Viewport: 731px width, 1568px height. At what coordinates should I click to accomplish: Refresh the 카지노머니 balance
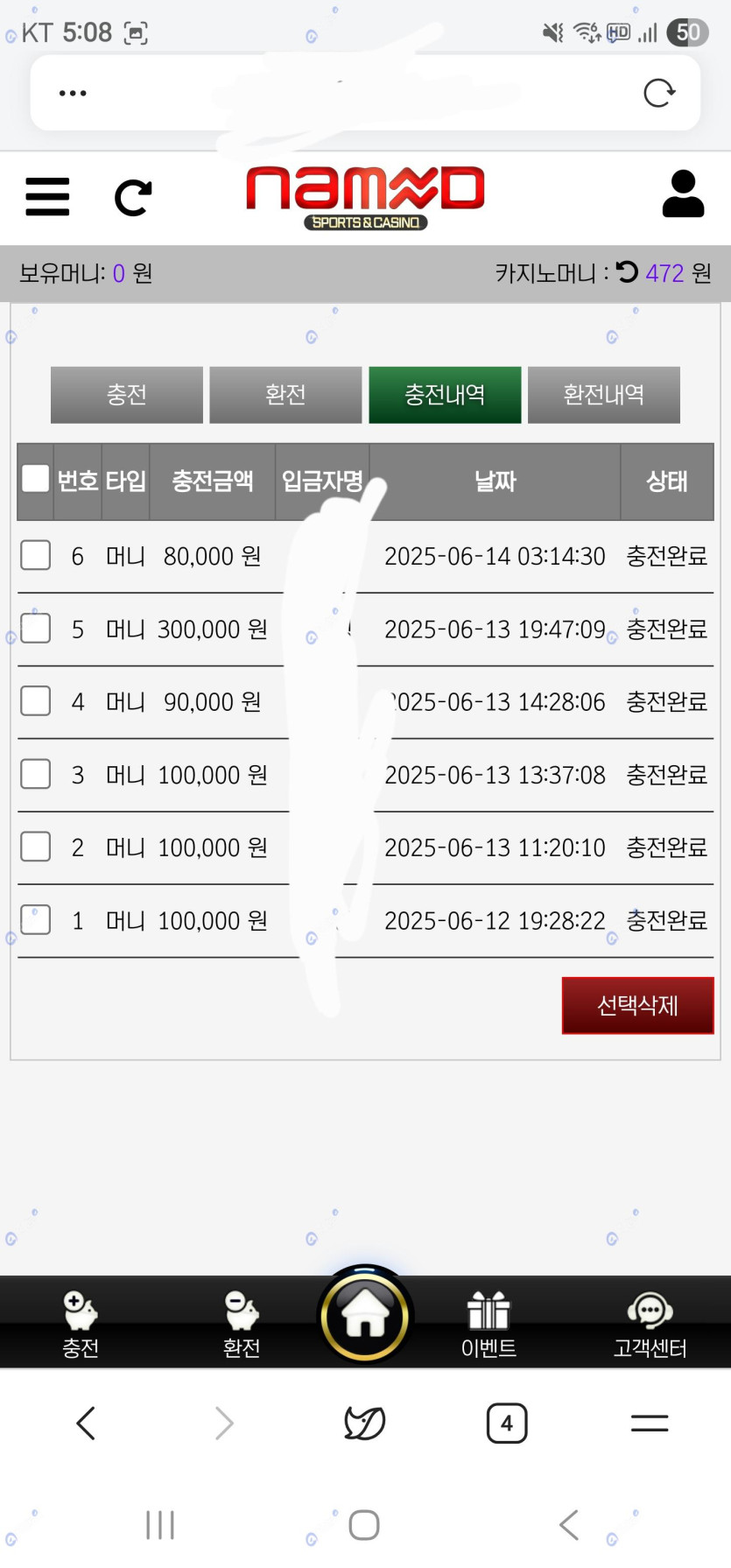tap(627, 272)
